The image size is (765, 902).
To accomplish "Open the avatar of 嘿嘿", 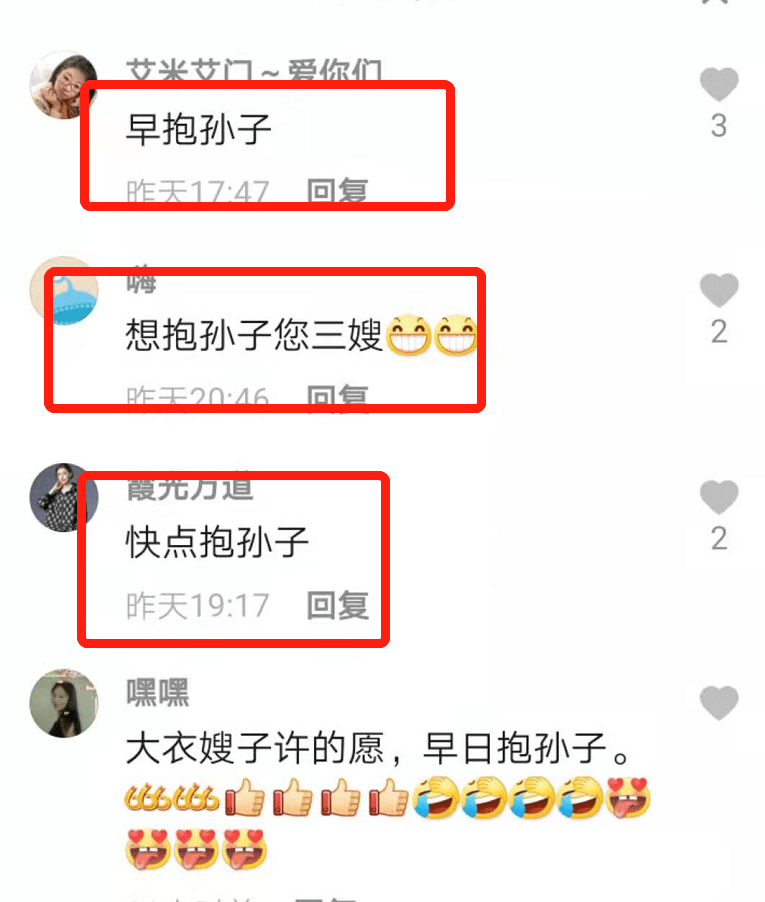I will (64, 703).
